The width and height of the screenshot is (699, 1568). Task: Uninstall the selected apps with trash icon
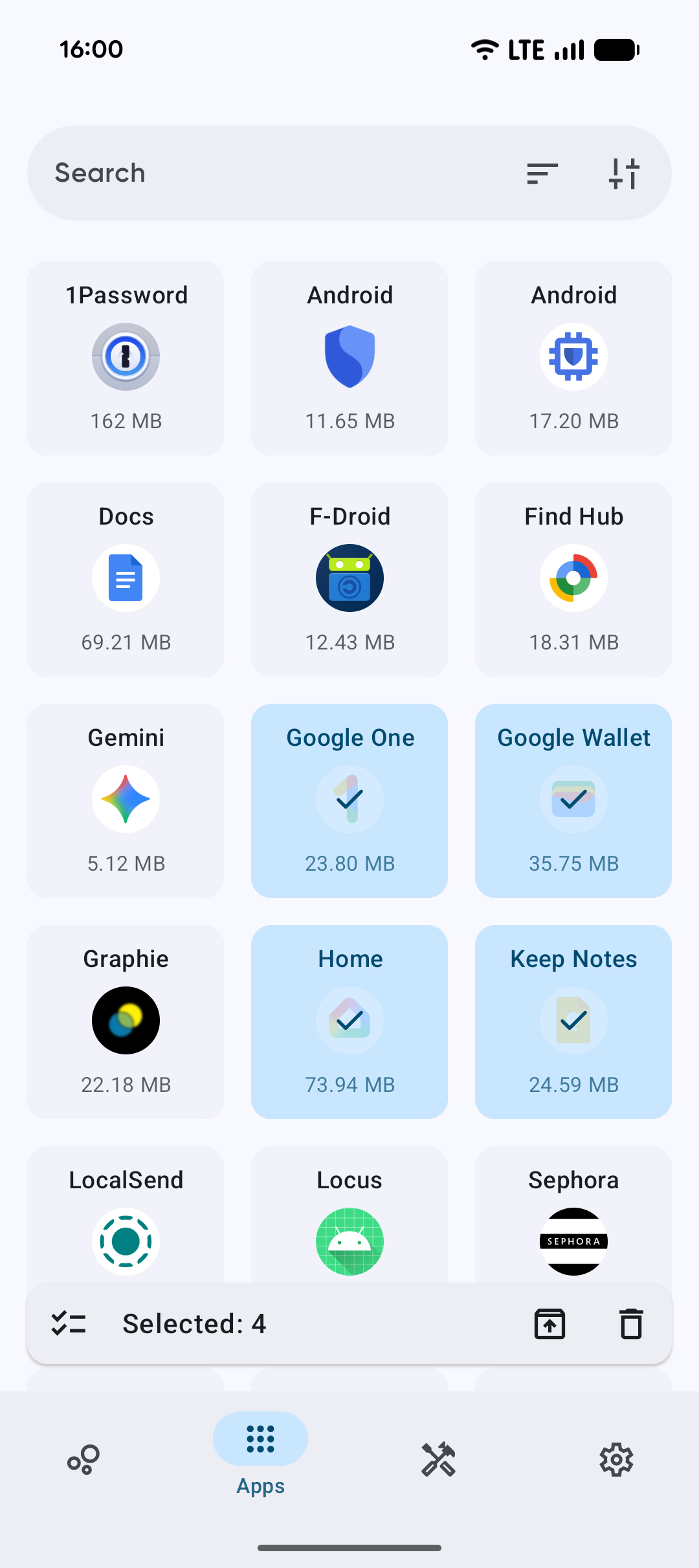(x=631, y=1323)
